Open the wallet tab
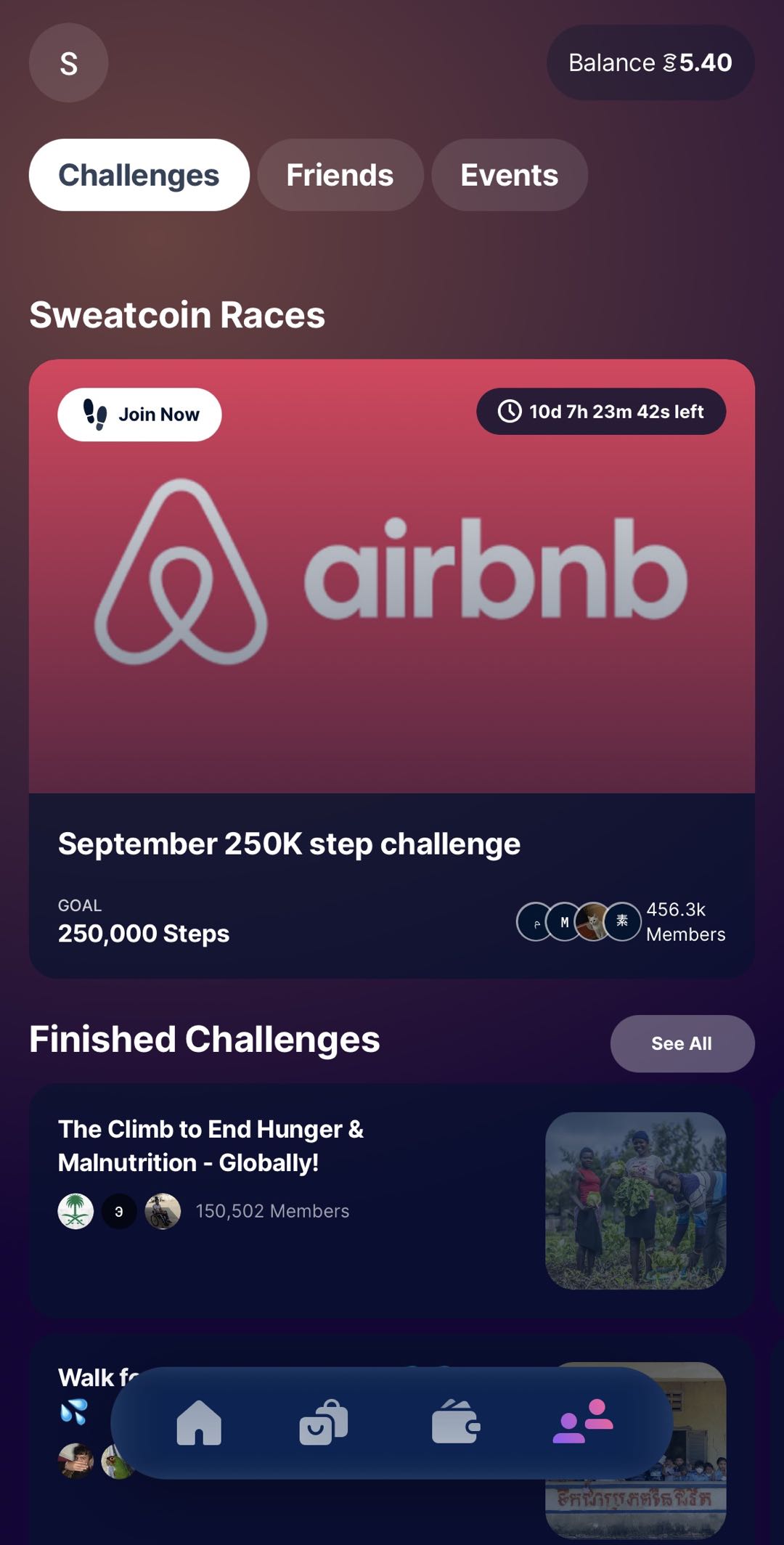Screen dimensions: 784x1545 (x=456, y=1422)
